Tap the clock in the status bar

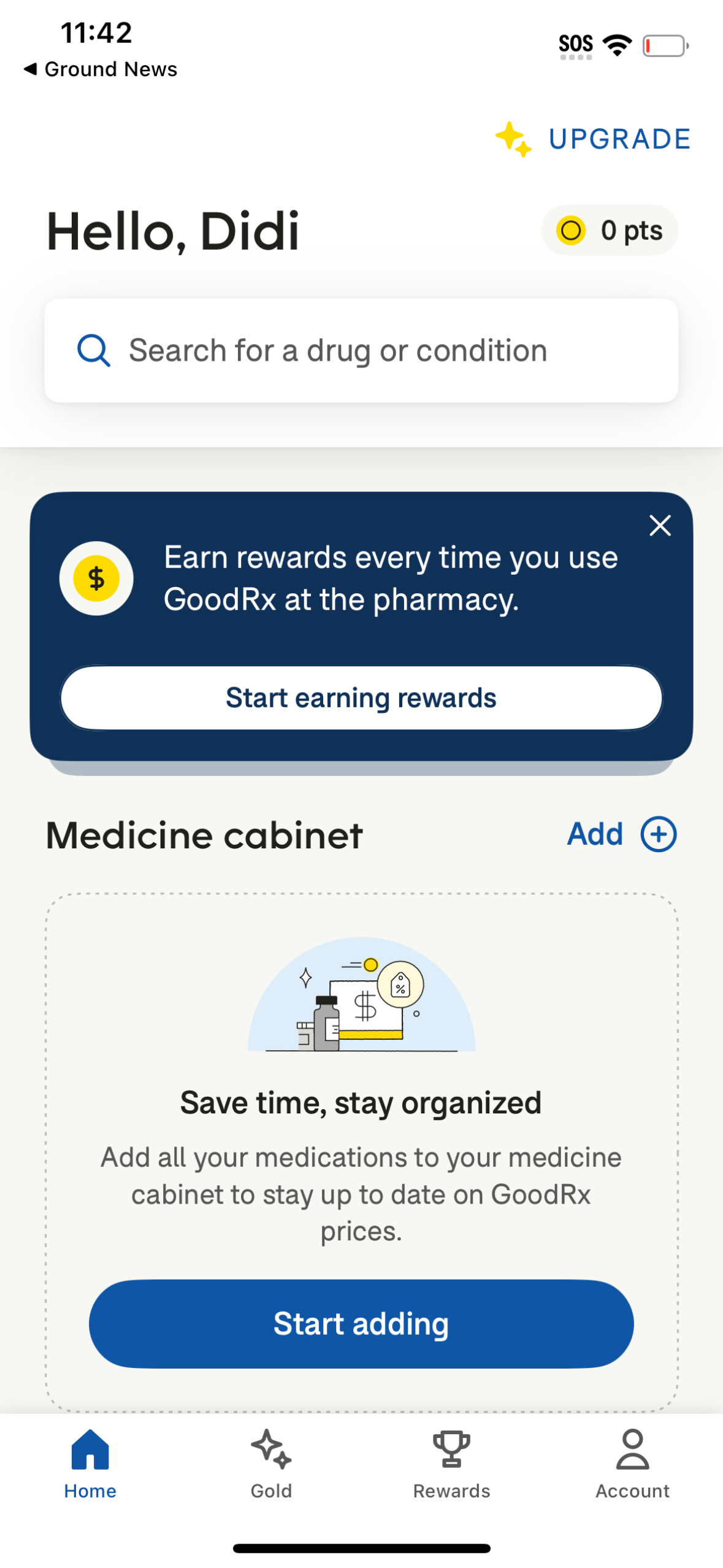click(96, 33)
